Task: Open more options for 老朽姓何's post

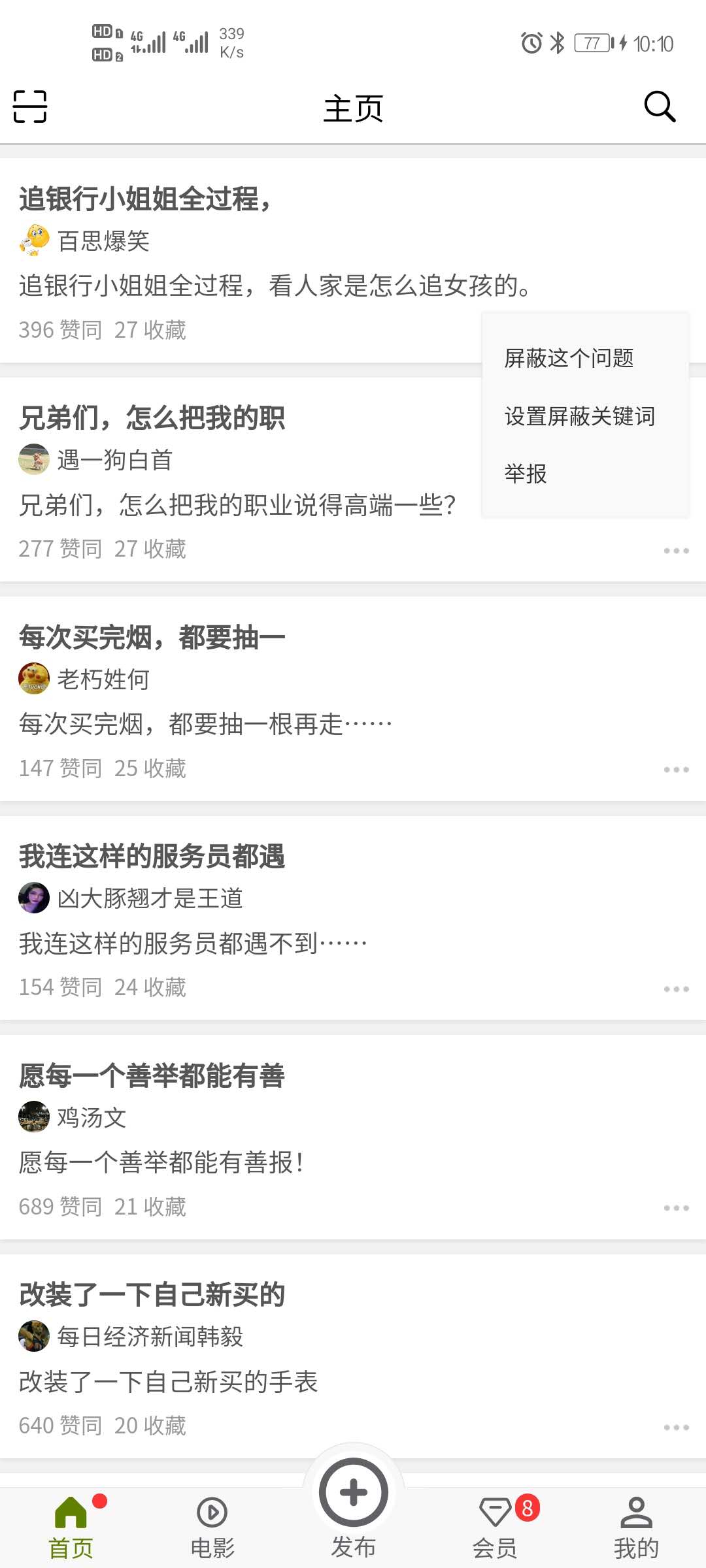Action: tap(676, 770)
